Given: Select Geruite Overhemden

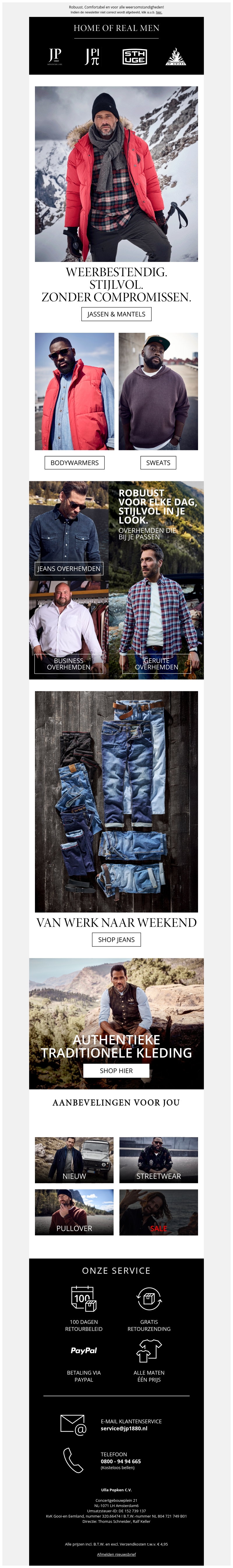Looking at the screenshot, I should pyautogui.click(x=156, y=664).
